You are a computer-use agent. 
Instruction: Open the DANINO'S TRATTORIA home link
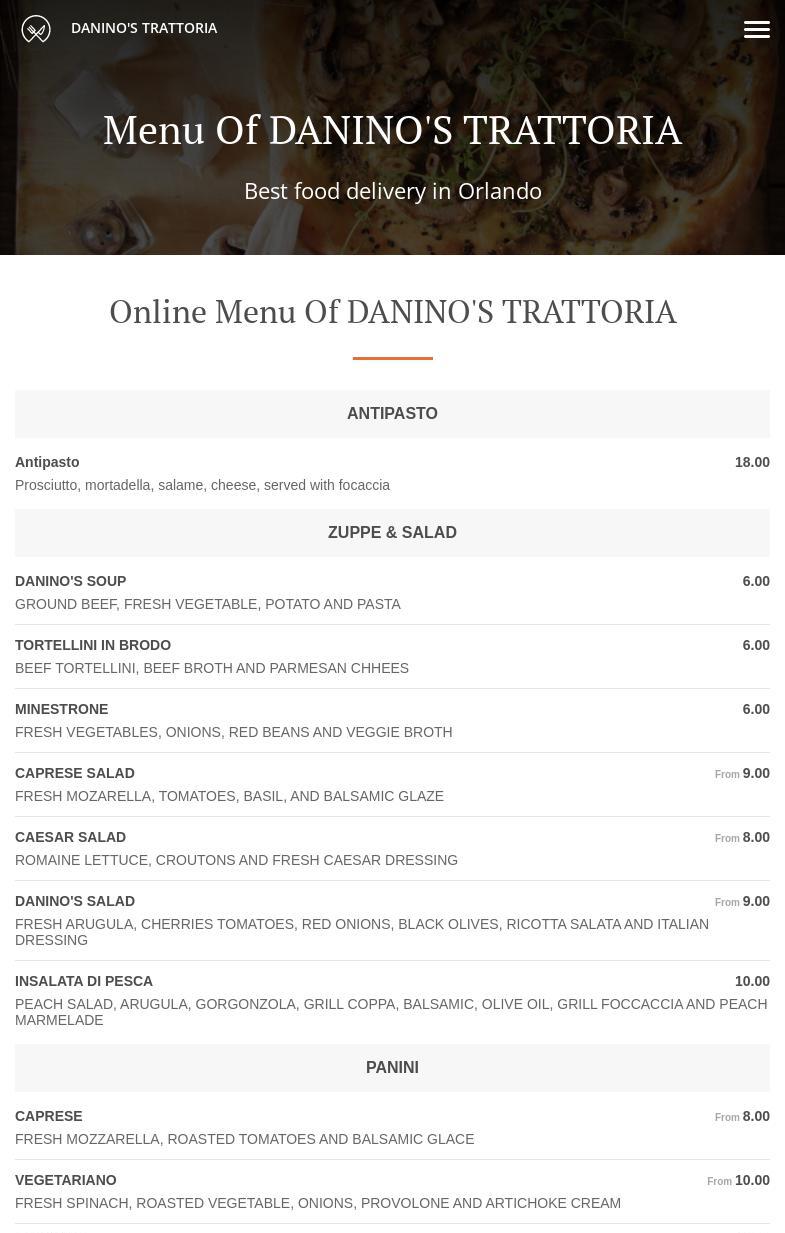click(x=143, y=28)
